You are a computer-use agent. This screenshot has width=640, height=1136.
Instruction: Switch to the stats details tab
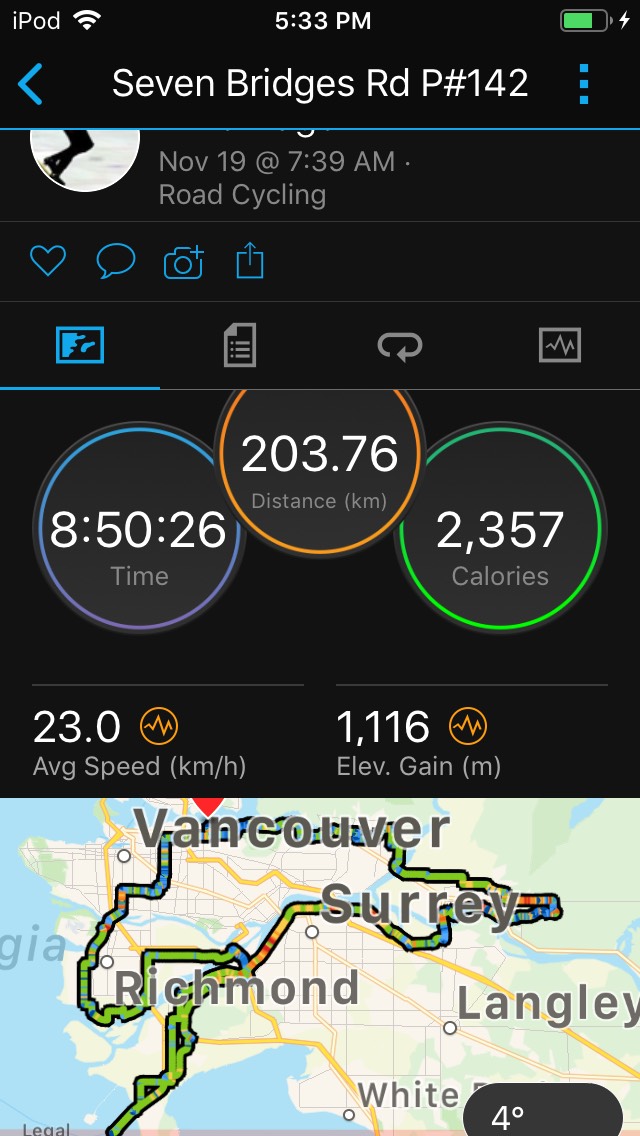click(x=239, y=346)
